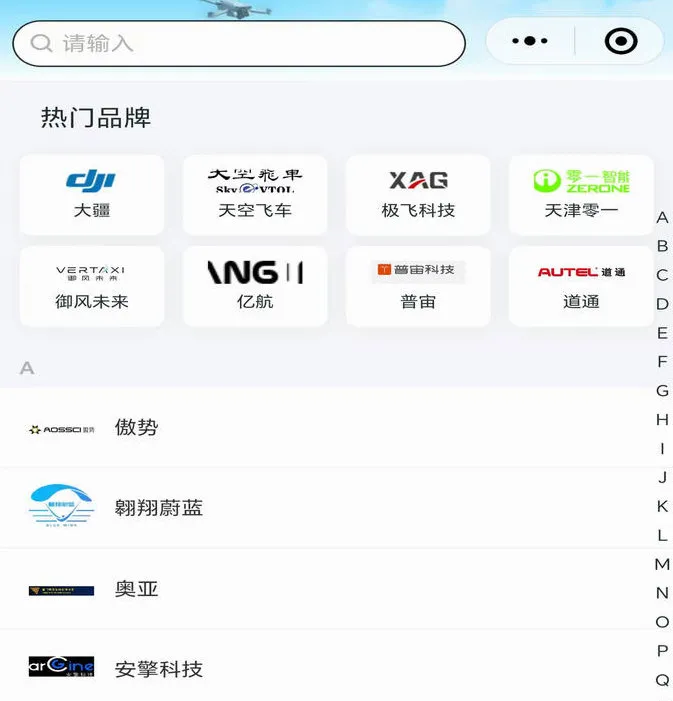Jump to letter H in the index

tap(662, 420)
